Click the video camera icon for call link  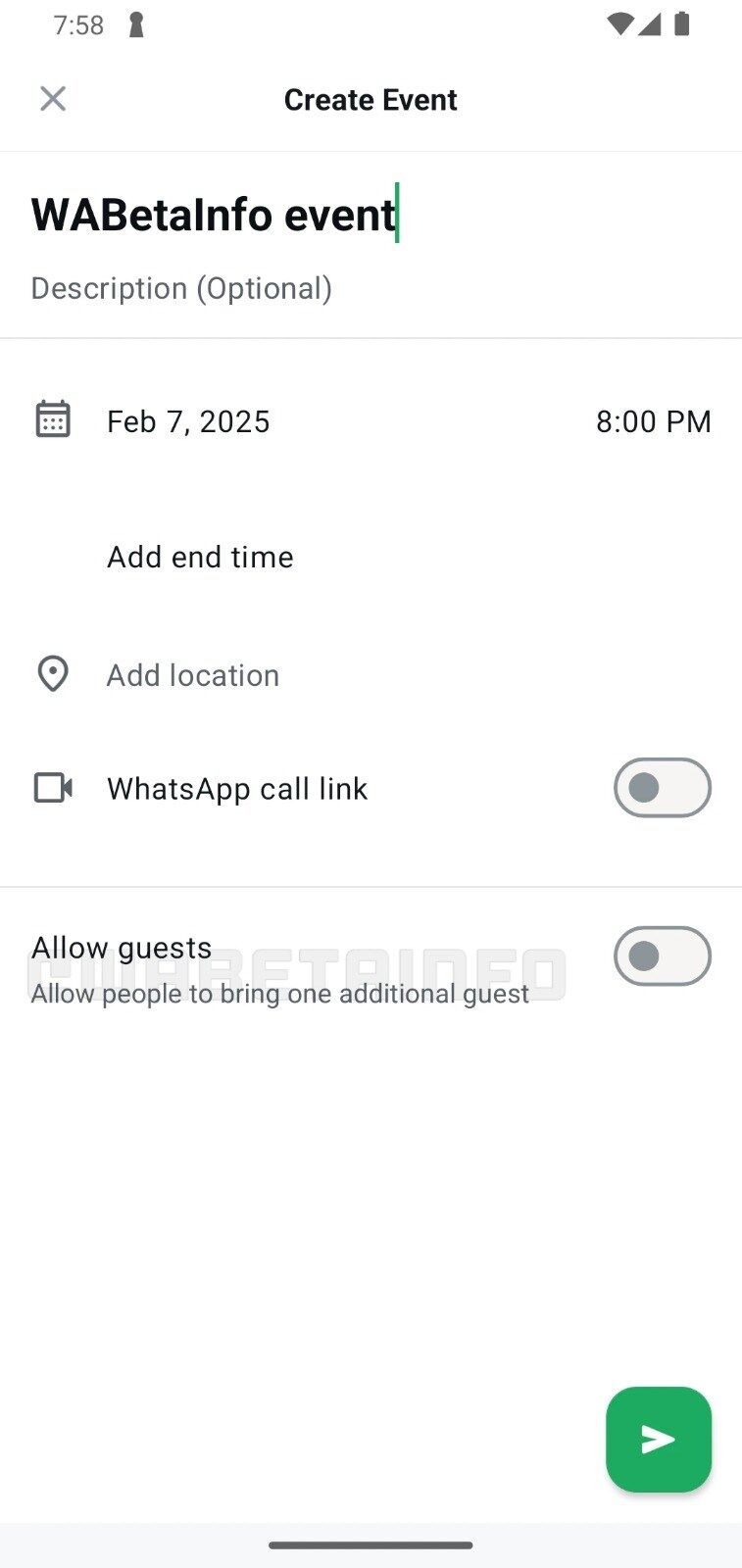(53, 787)
